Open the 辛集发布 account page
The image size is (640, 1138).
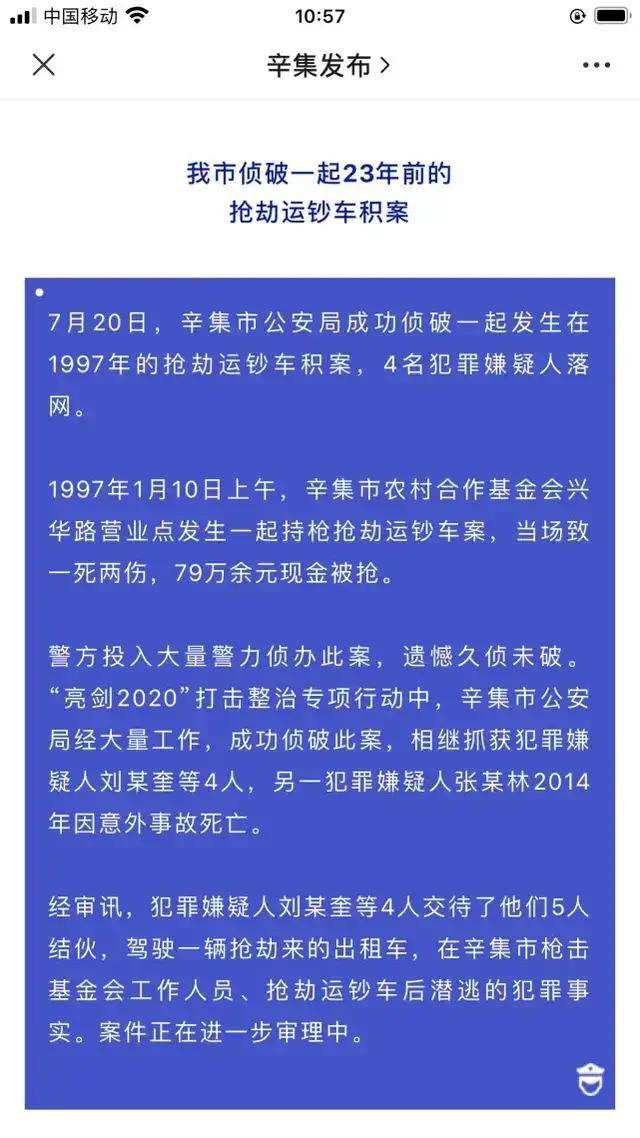(327, 66)
